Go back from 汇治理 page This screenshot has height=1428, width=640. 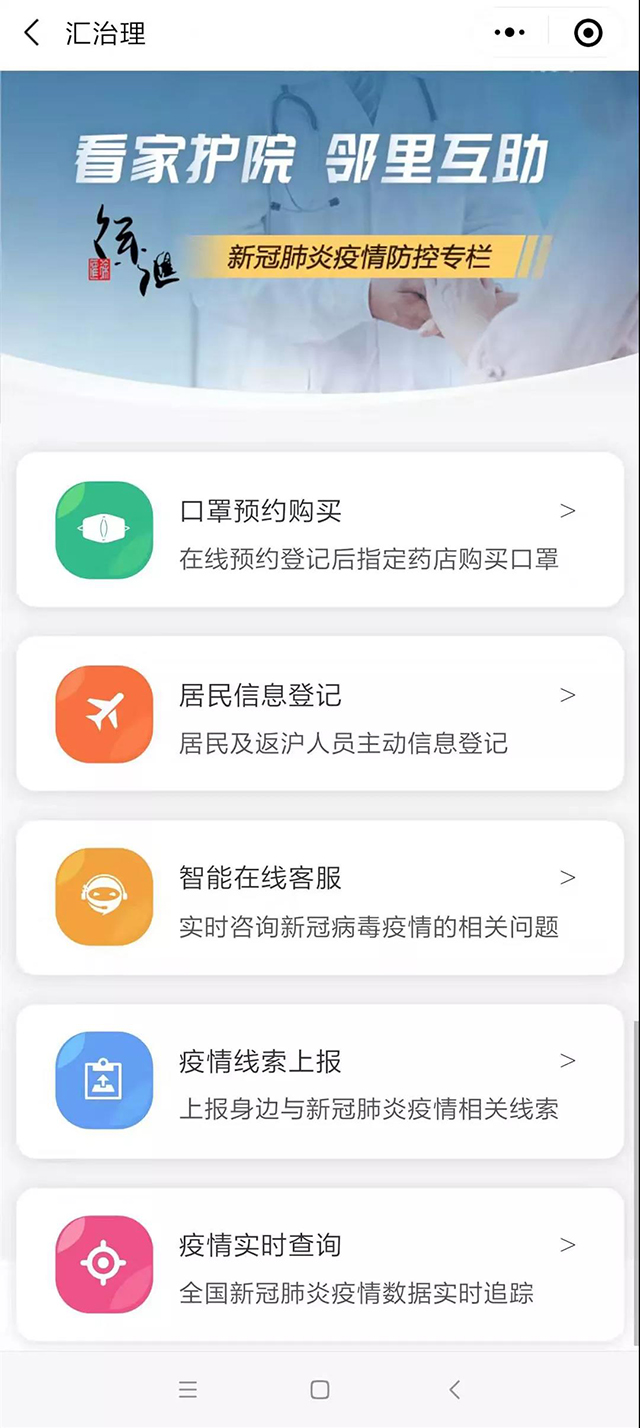tap(32, 33)
